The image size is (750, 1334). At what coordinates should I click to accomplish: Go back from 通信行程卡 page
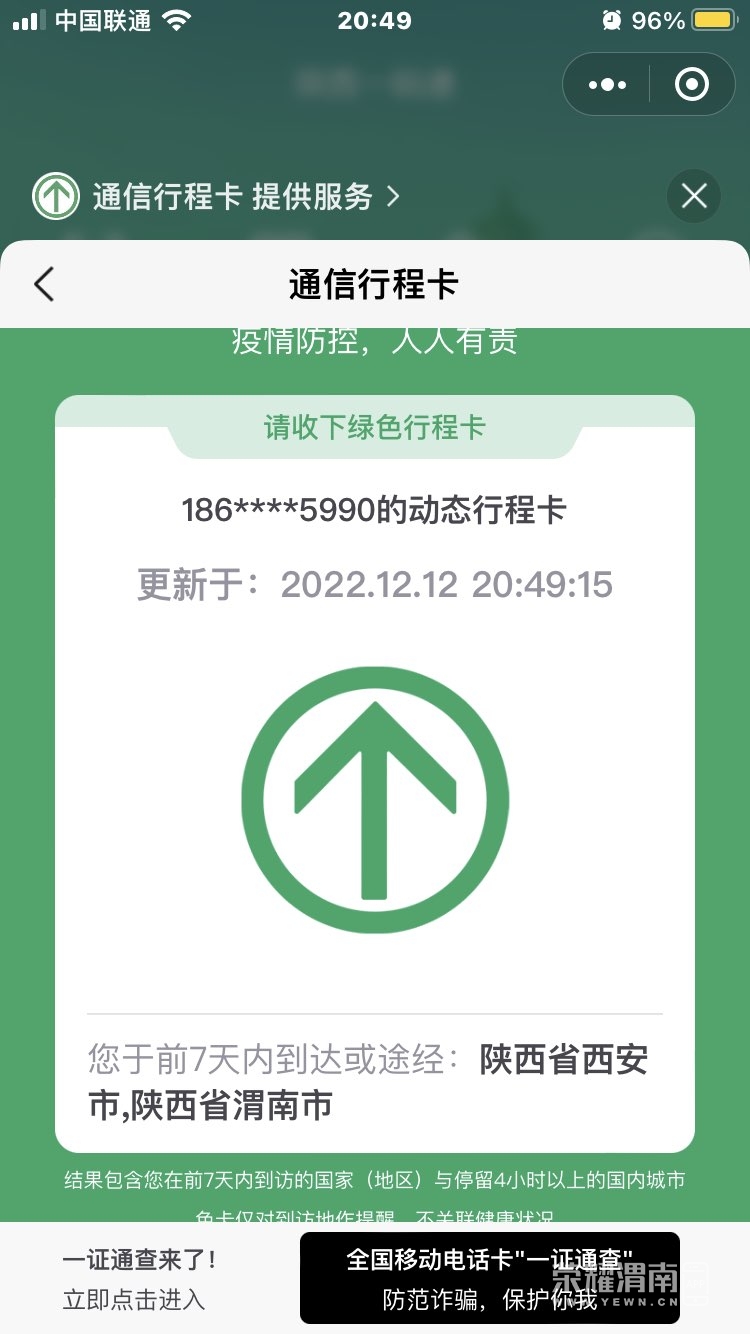point(44,285)
